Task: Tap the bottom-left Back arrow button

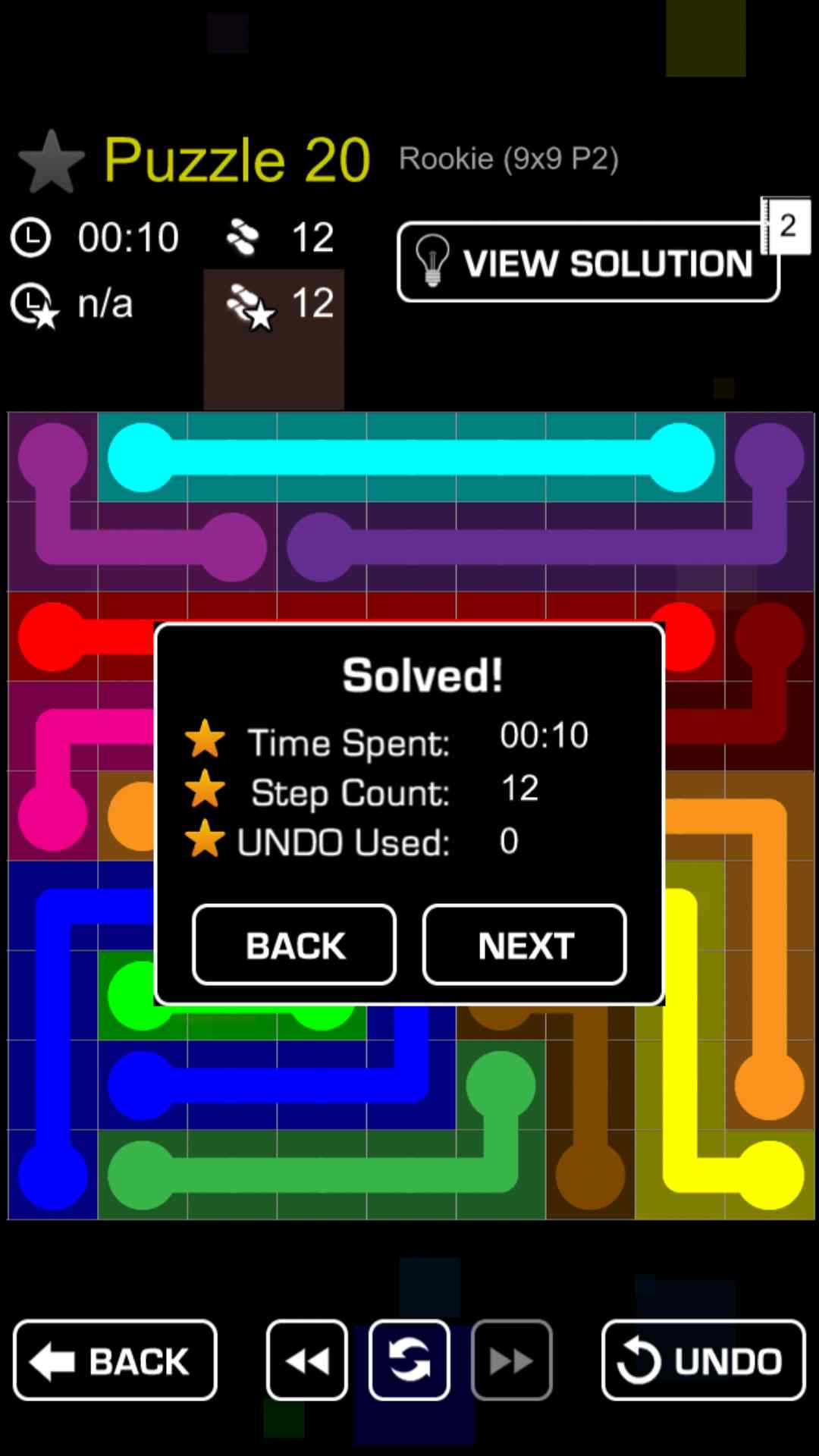Action: pos(115,1360)
